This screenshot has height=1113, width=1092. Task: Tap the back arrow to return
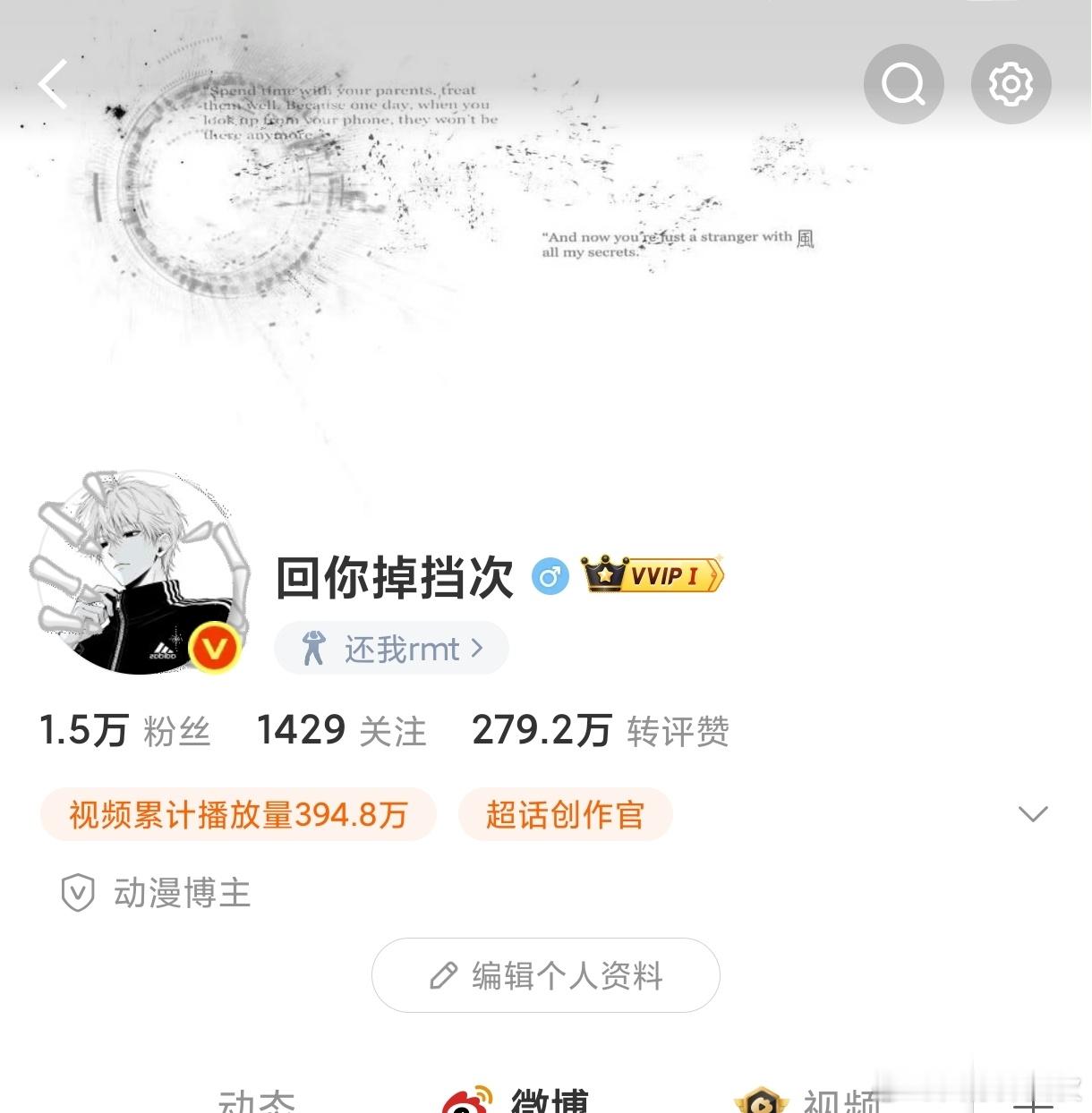[51, 84]
